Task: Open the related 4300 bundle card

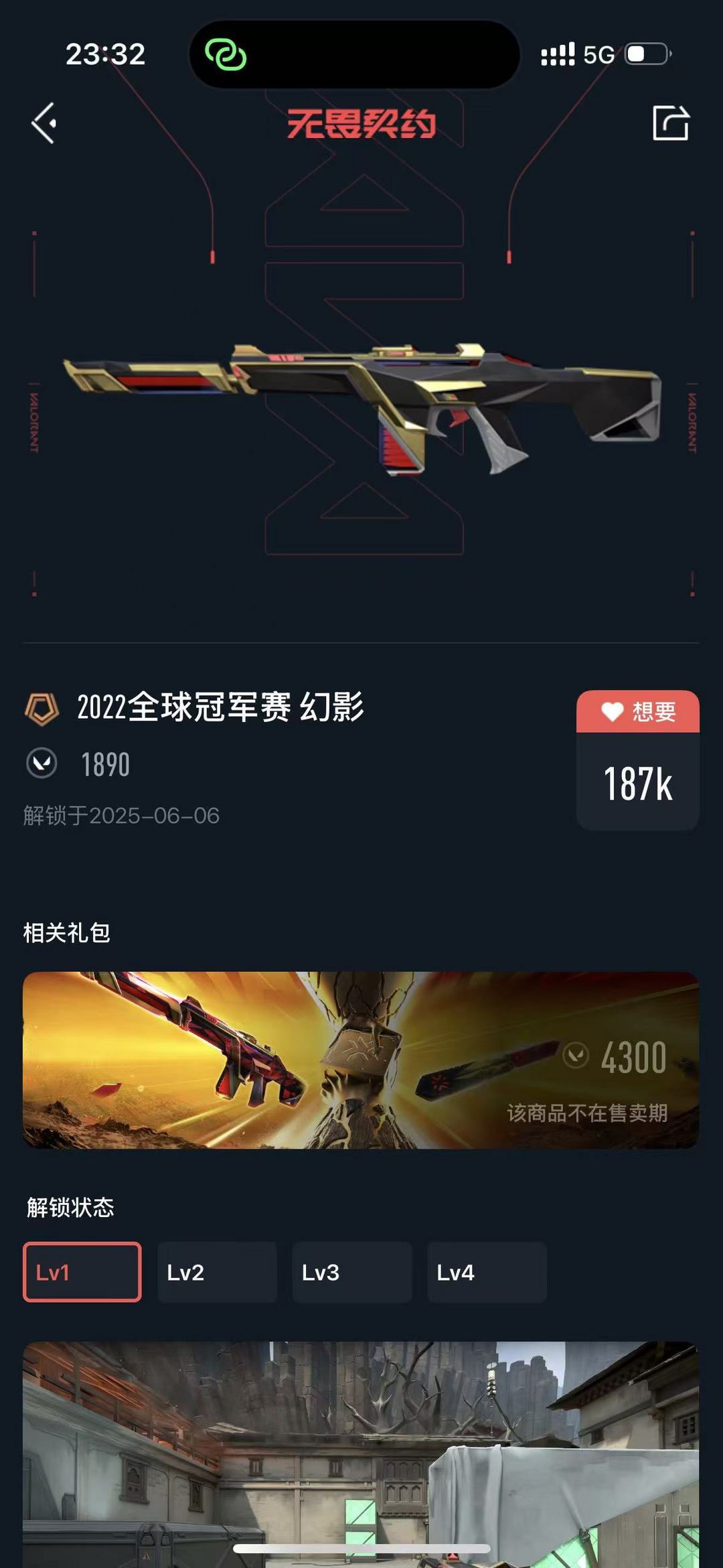Action: [x=361, y=1060]
